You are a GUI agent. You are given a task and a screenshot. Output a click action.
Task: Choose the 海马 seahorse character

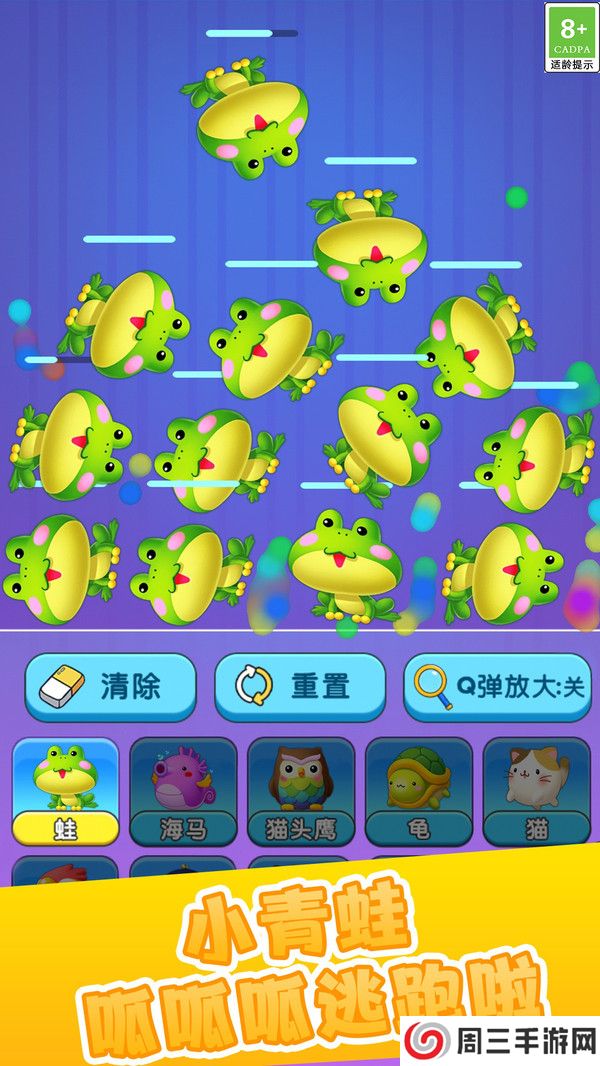(x=183, y=791)
